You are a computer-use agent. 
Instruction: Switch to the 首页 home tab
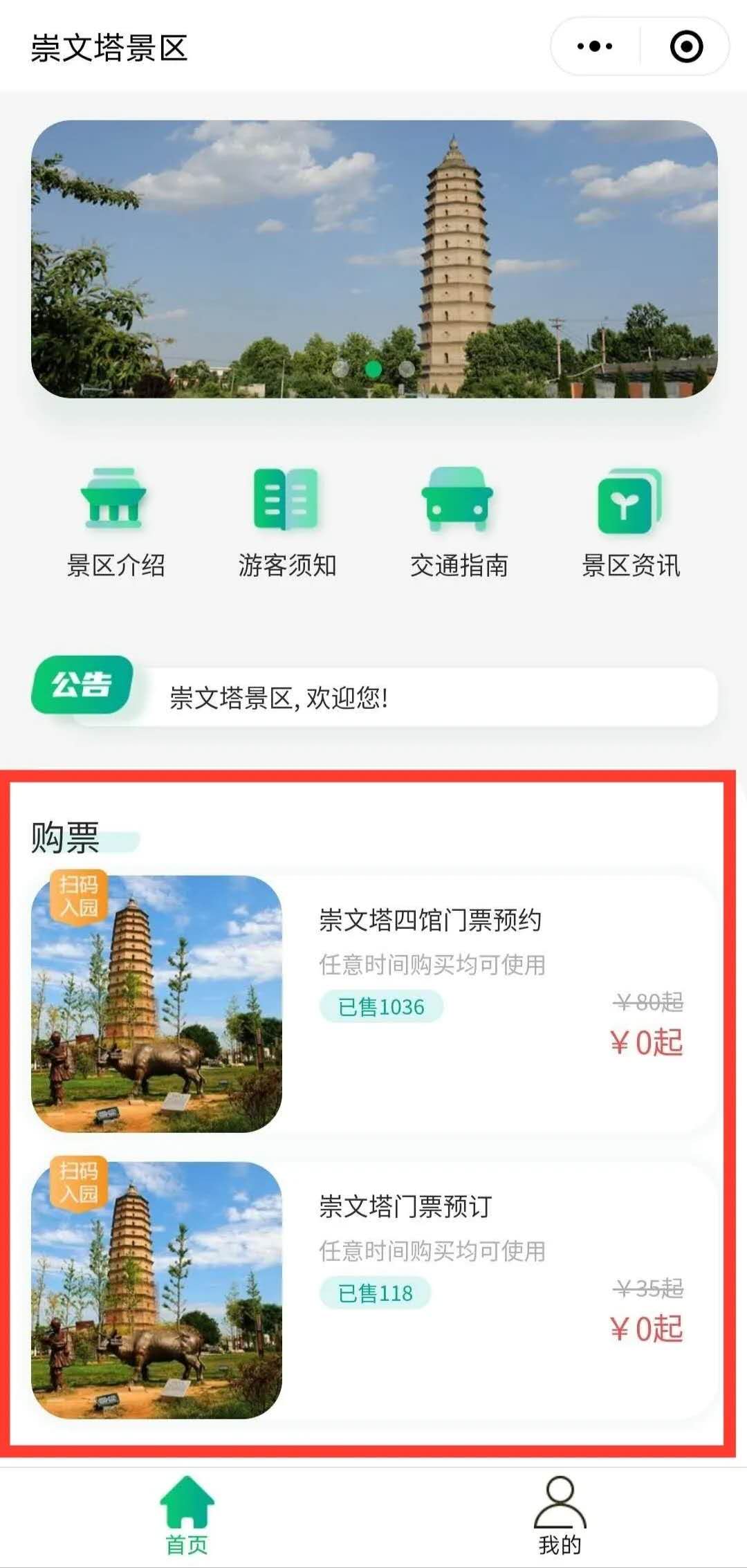pos(187,1516)
